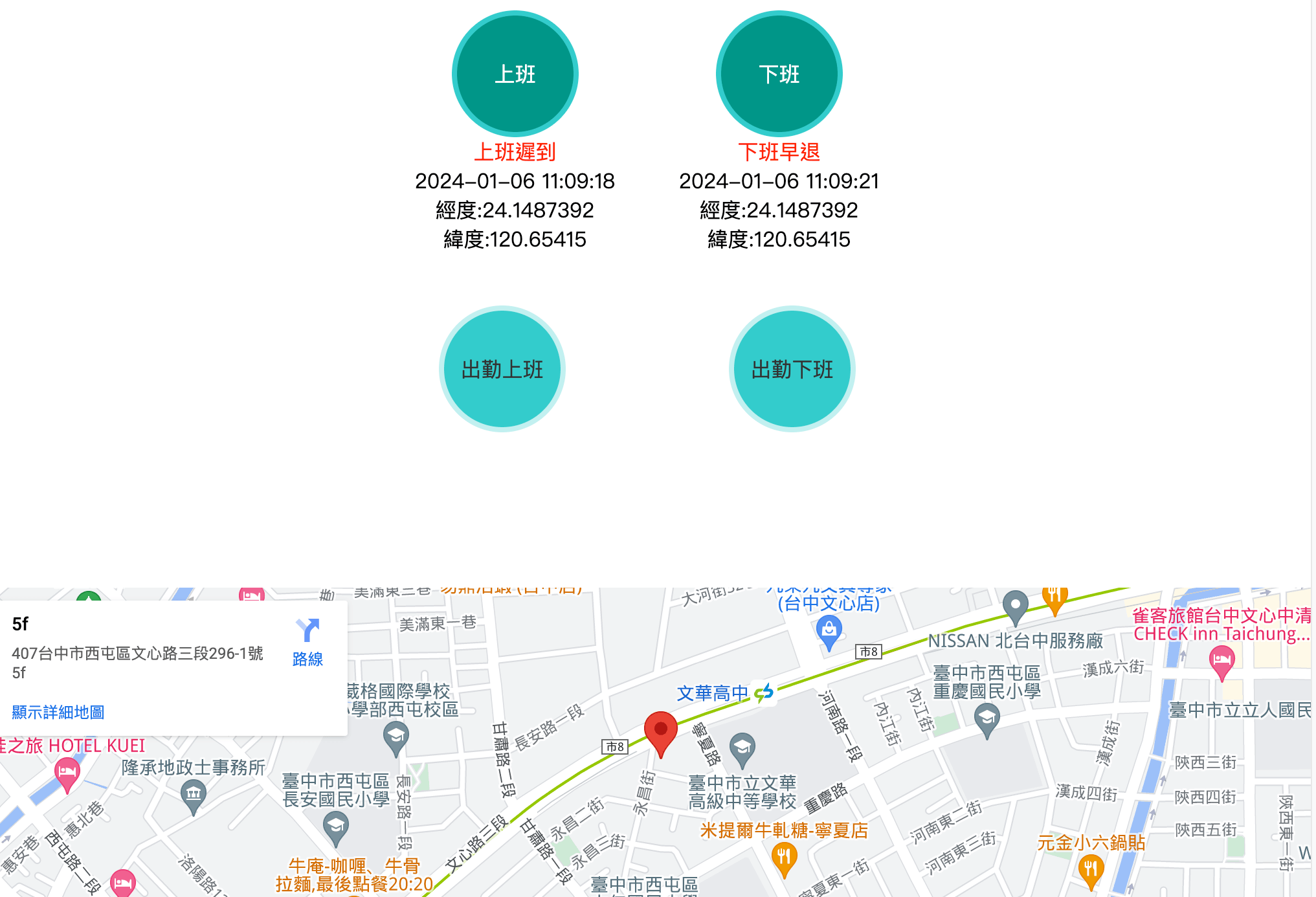
Task: Tap the 米提爾牛軋糖-寧夏店 restaurant marker
Action: (784, 858)
